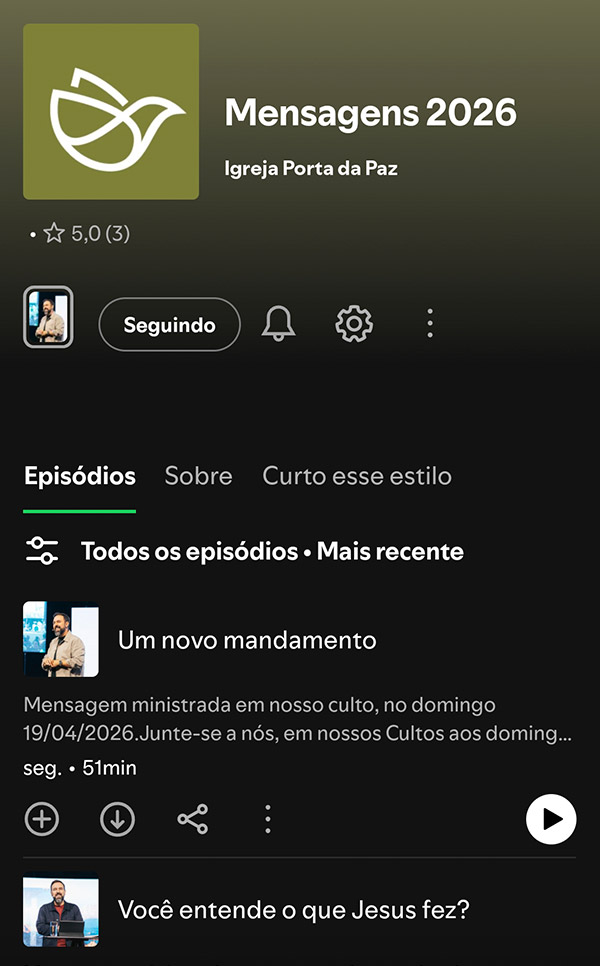Open podcast settings gear icon
Screen dimensions: 600x966
(x=354, y=324)
